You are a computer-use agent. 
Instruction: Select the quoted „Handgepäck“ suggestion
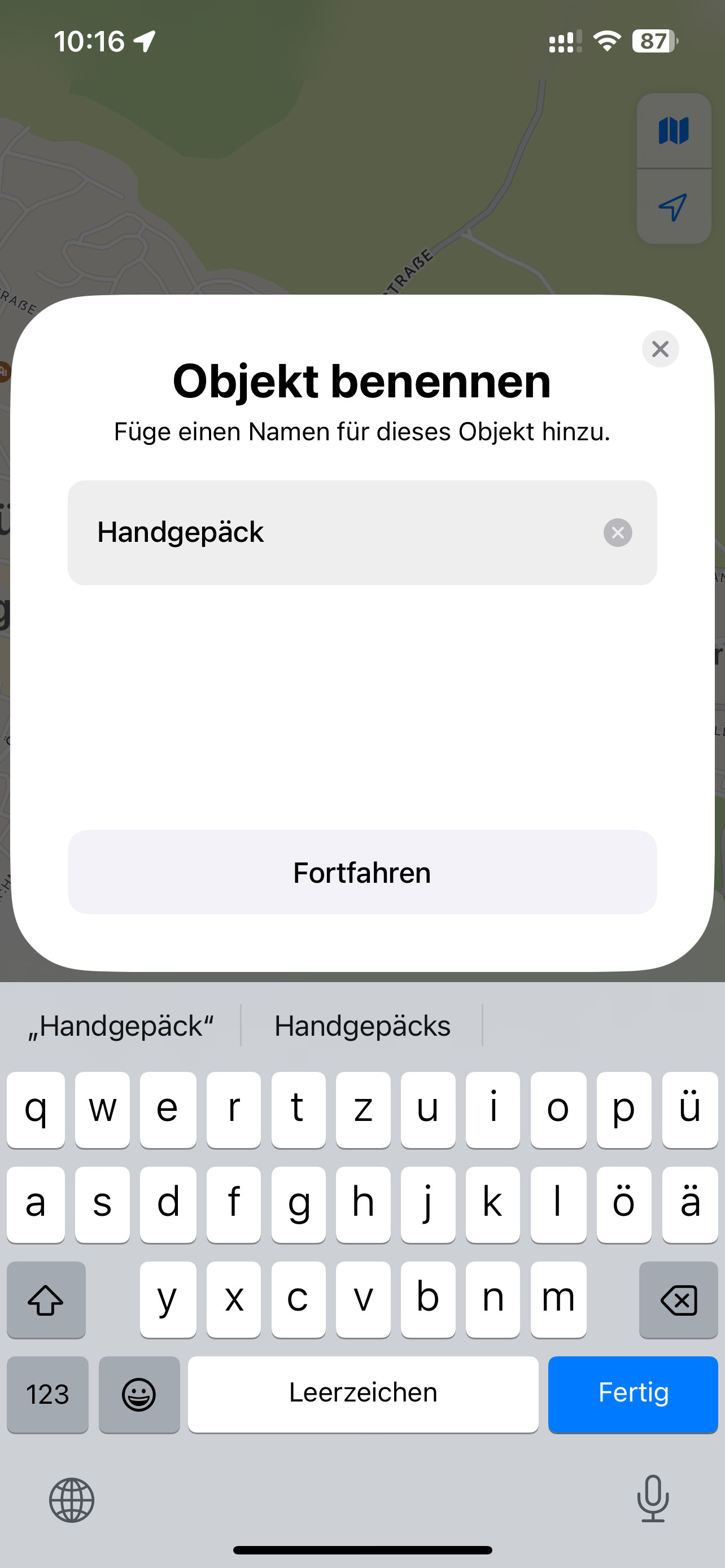pos(121,1026)
